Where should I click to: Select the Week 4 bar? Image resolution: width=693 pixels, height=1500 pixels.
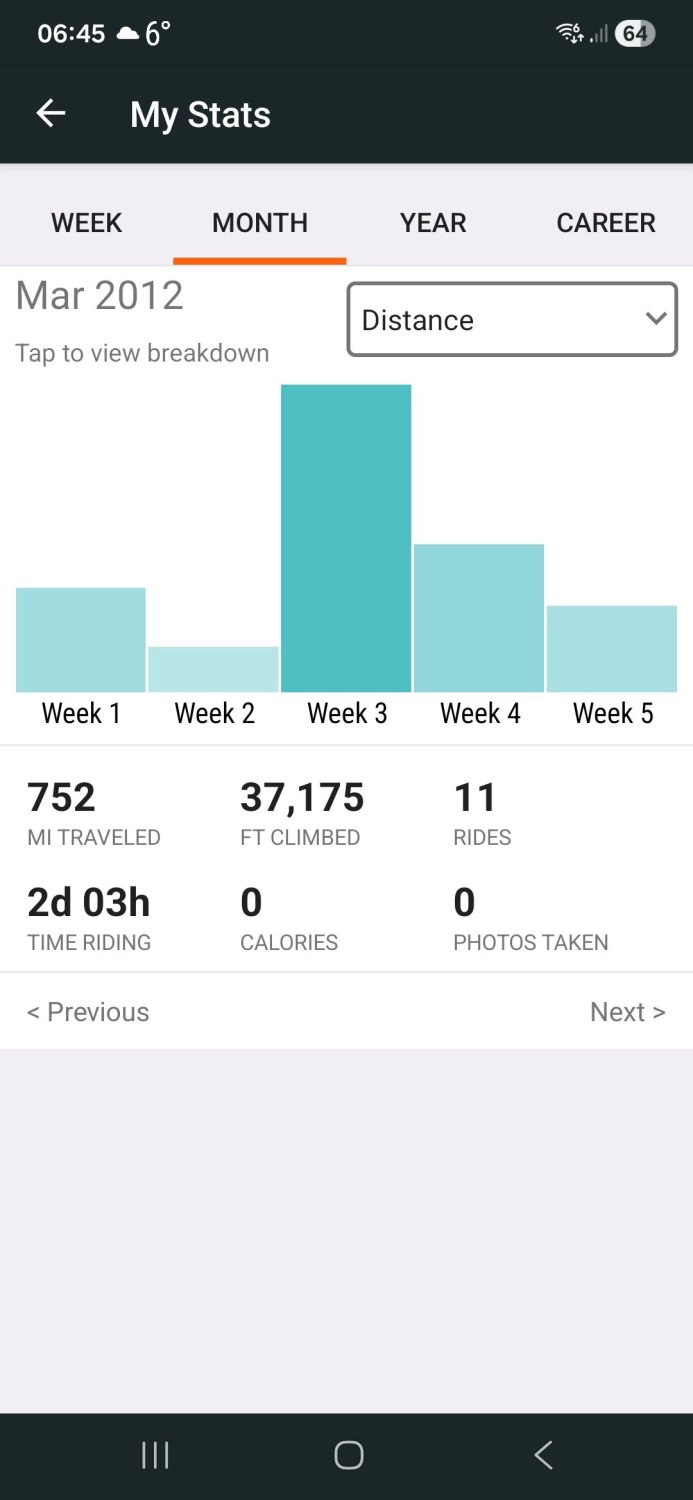[x=479, y=618]
